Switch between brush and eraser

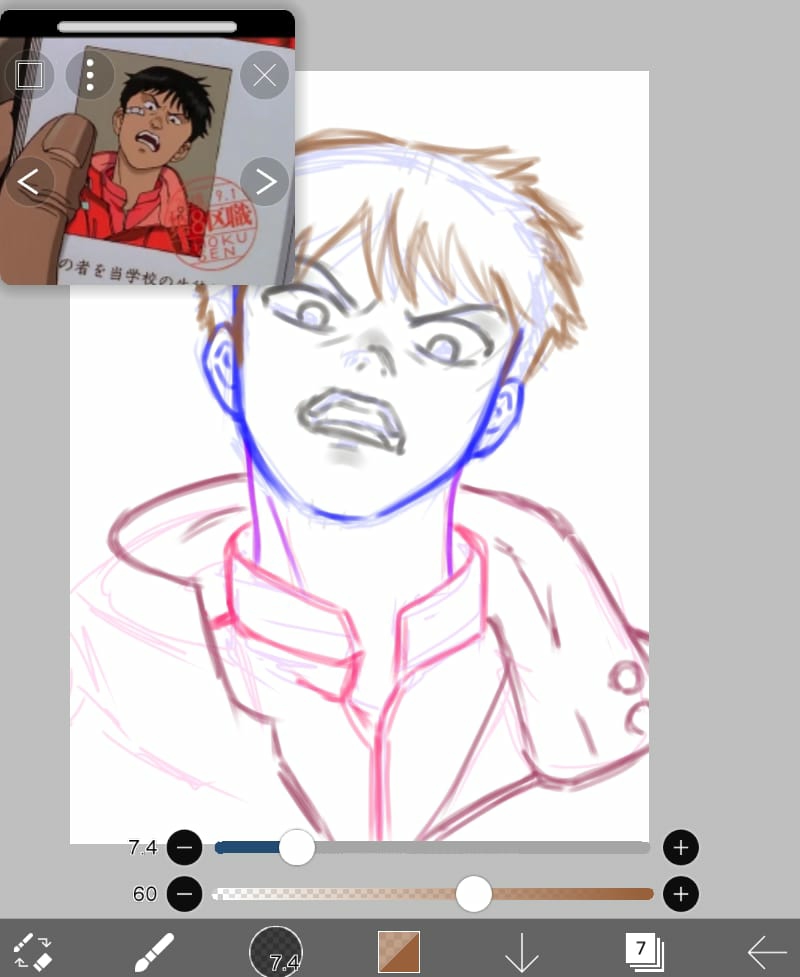point(32,951)
